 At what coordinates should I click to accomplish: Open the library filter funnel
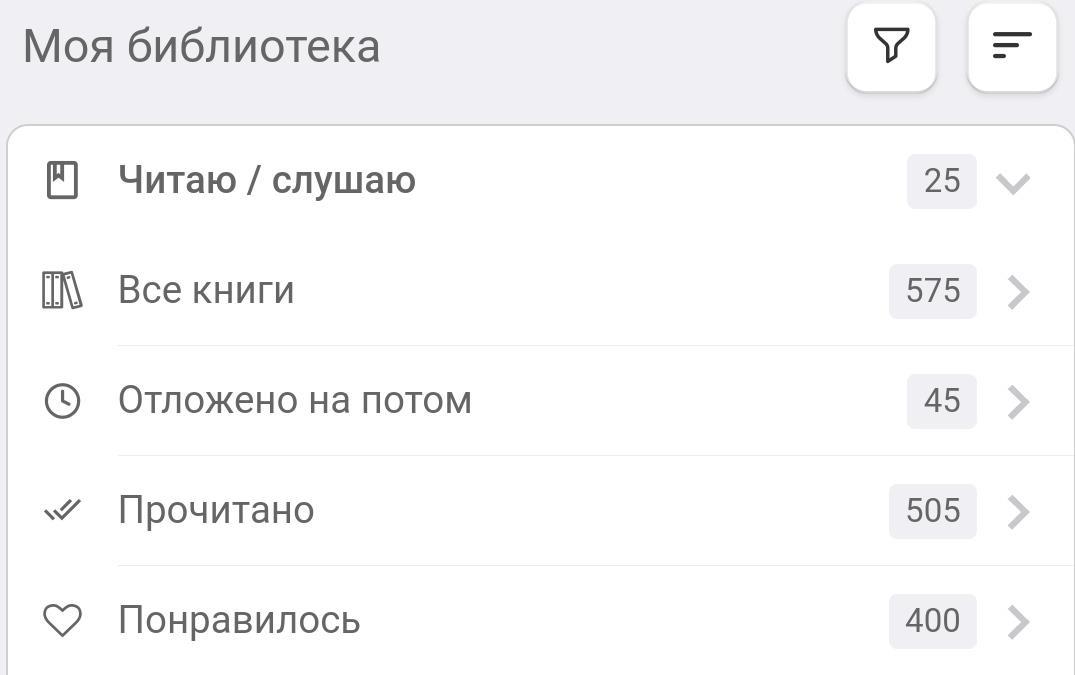tap(891, 47)
